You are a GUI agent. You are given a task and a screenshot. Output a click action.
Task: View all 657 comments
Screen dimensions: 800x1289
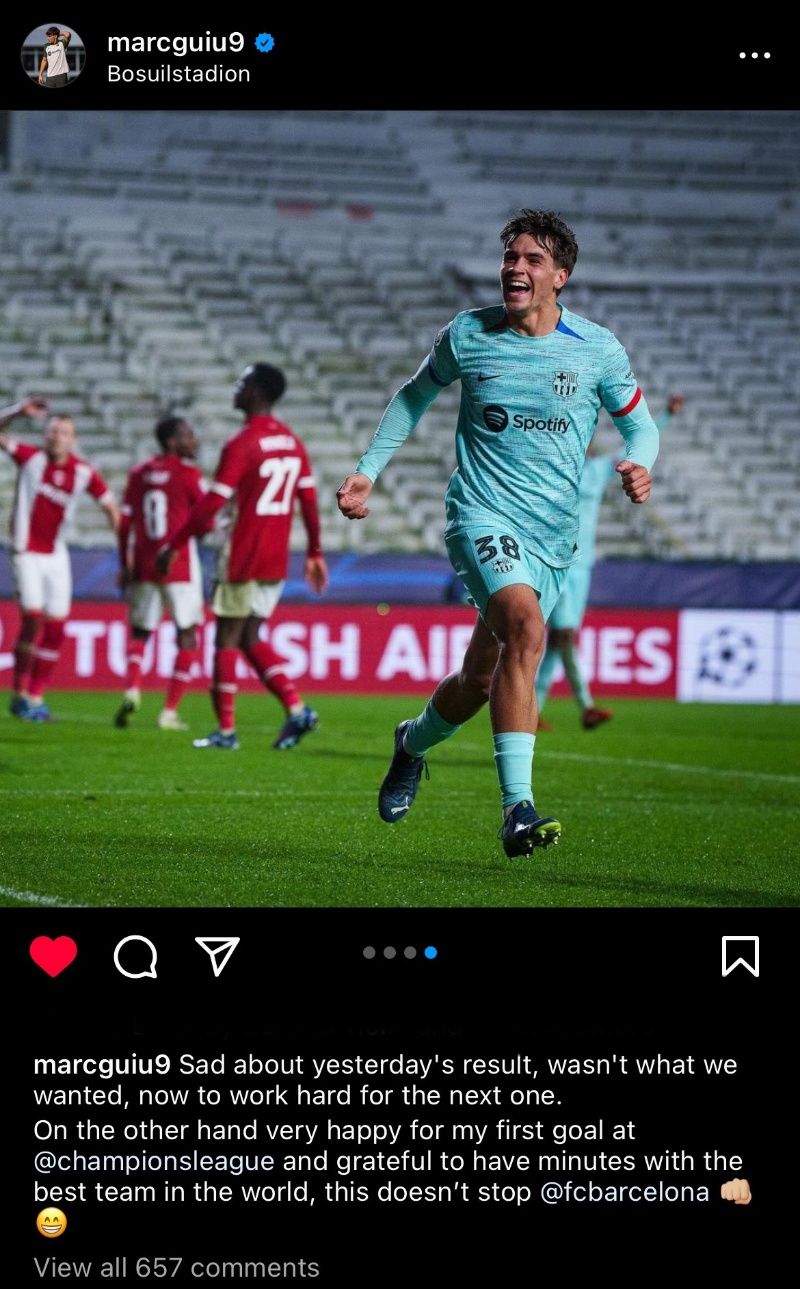click(177, 1268)
